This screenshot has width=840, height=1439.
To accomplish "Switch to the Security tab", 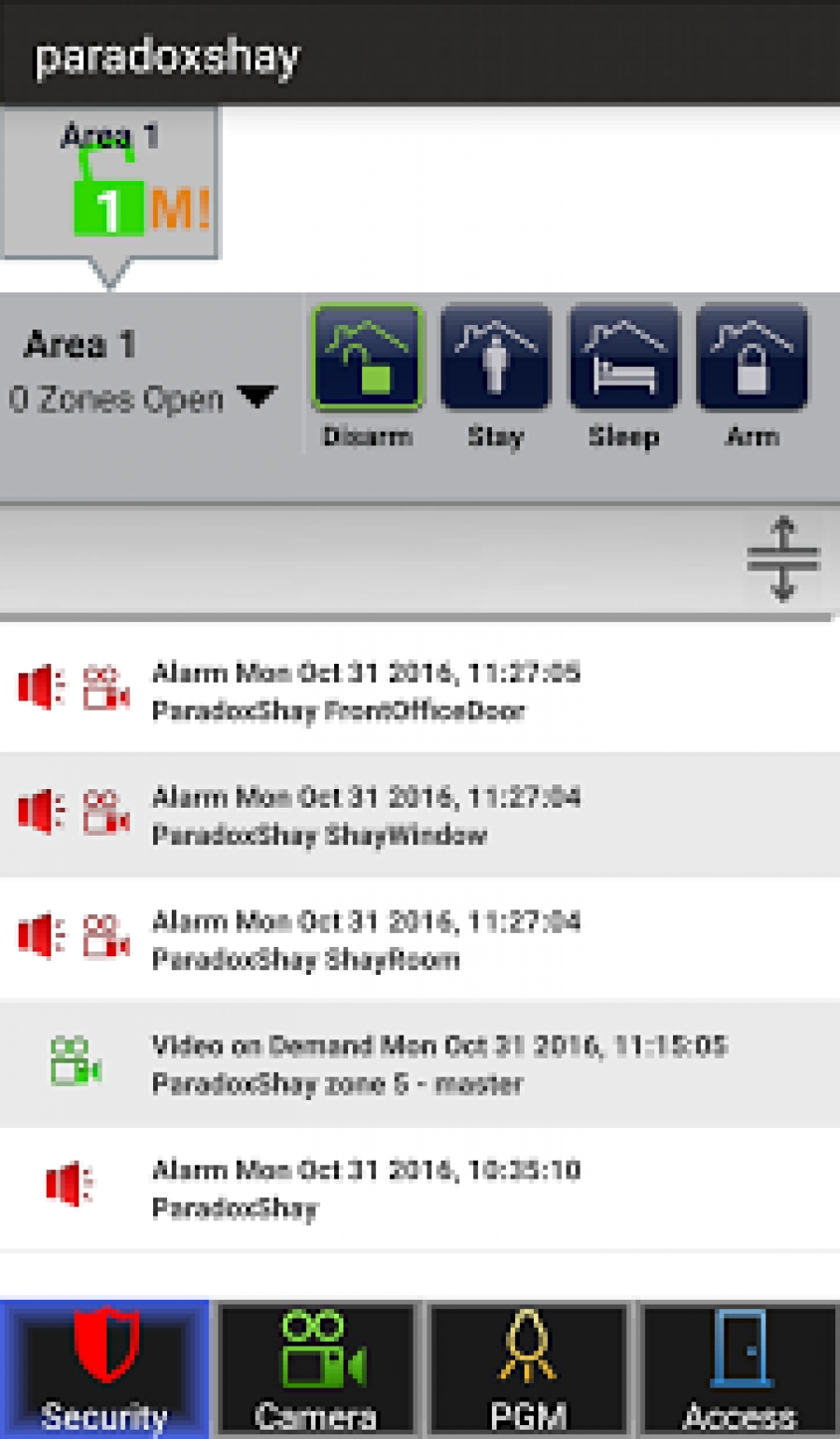I will (x=105, y=1369).
